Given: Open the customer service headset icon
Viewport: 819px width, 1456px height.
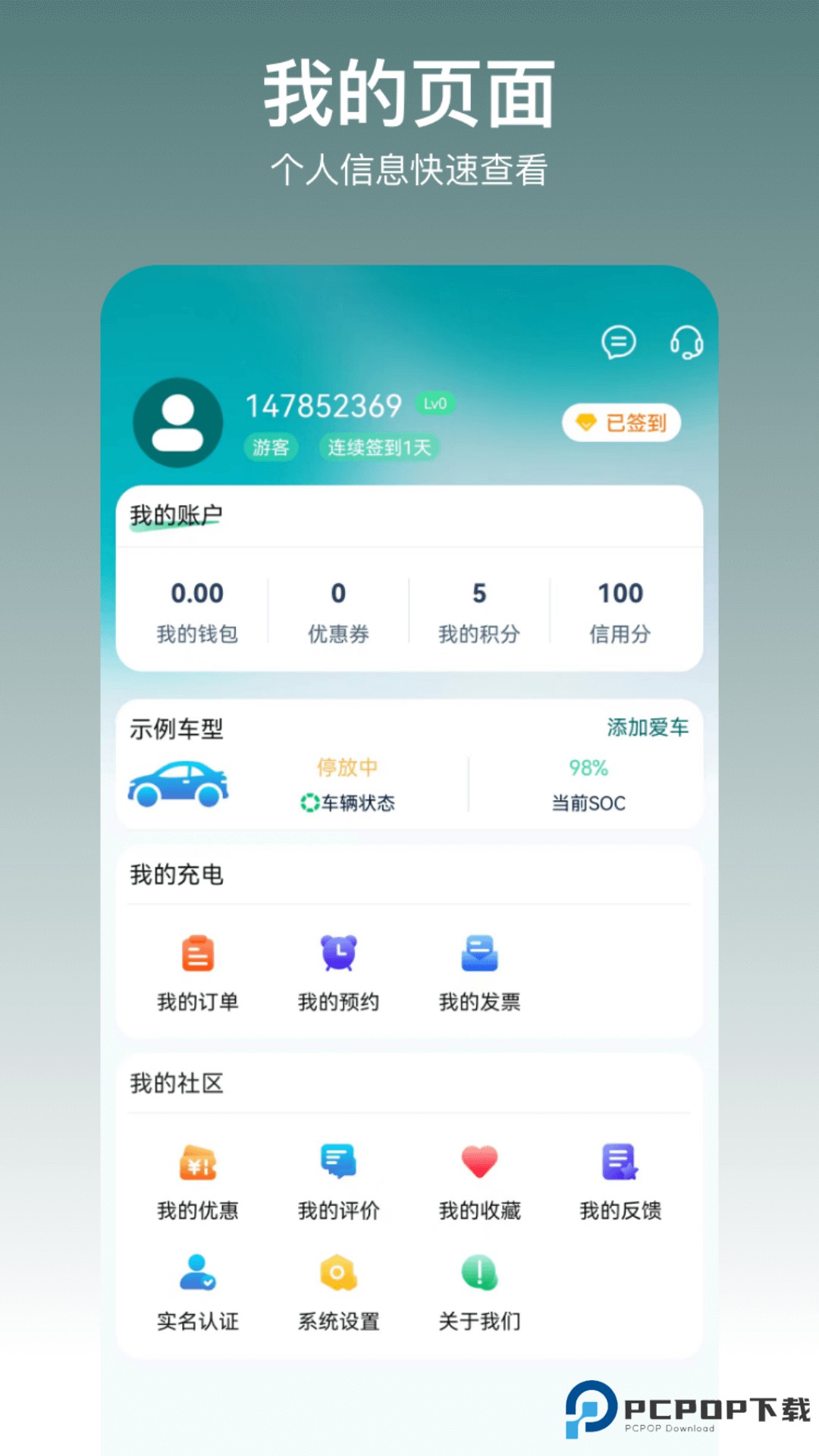Looking at the screenshot, I should (685, 343).
